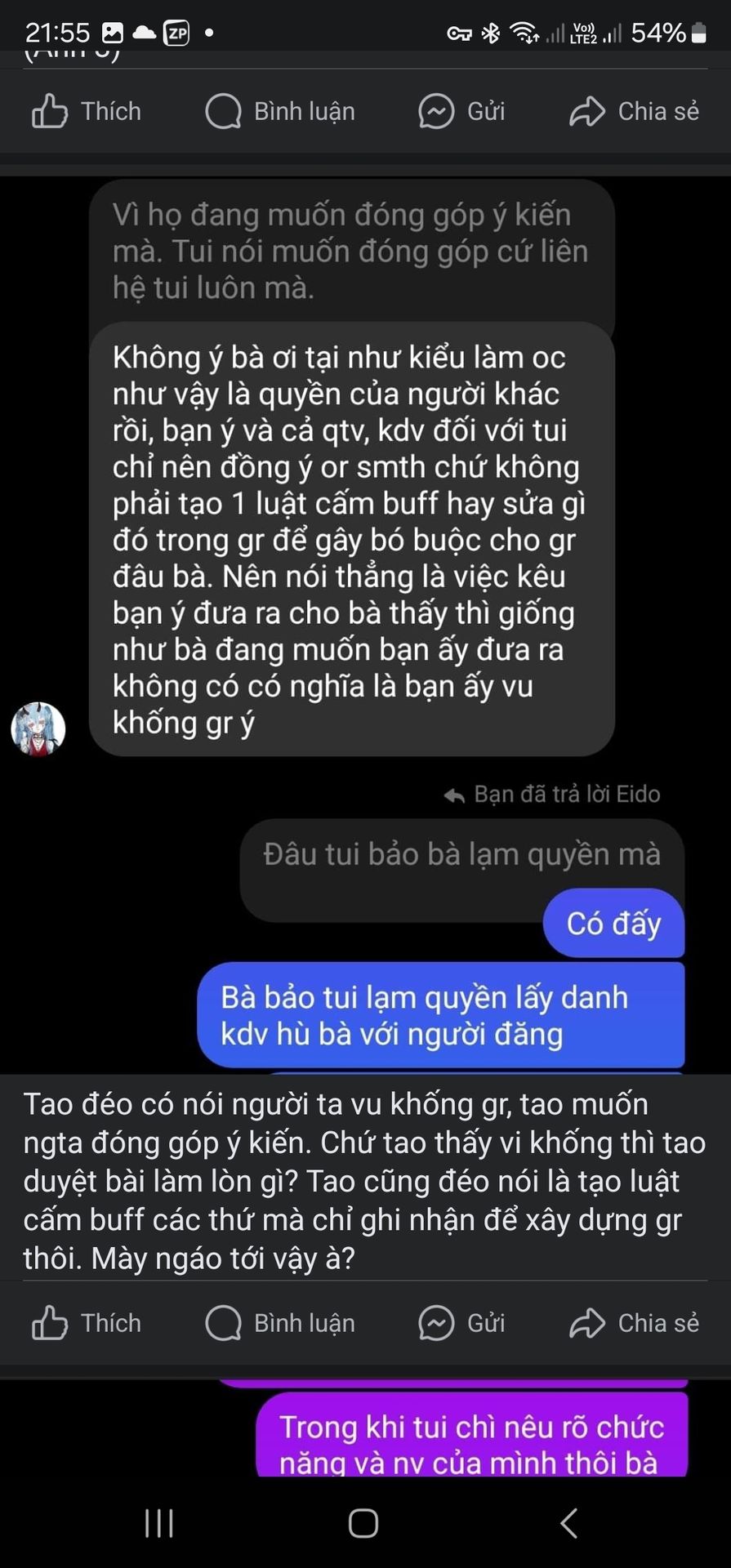This screenshot has height=1568, width=731.
Task: Open the recent apps view
Action: coord(159,1523)
